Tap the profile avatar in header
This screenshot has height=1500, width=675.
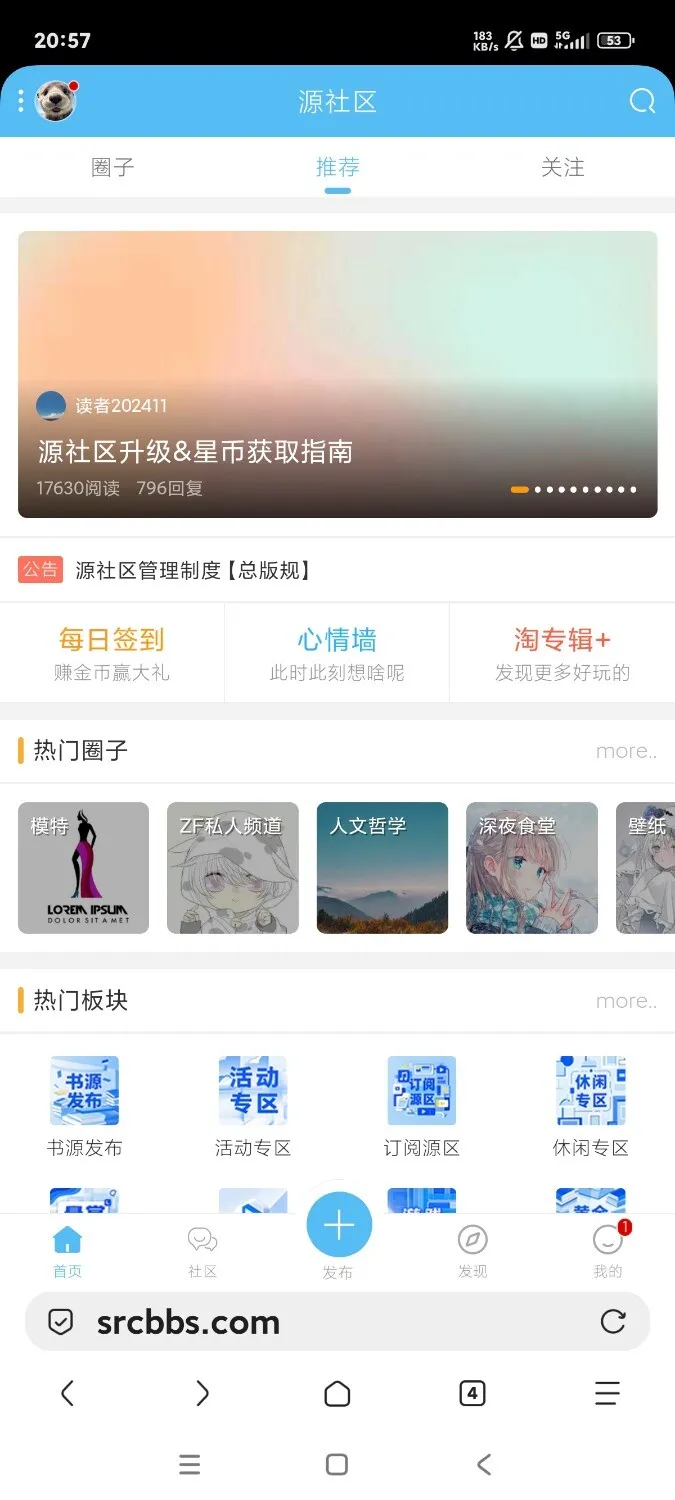click(55, 101)
